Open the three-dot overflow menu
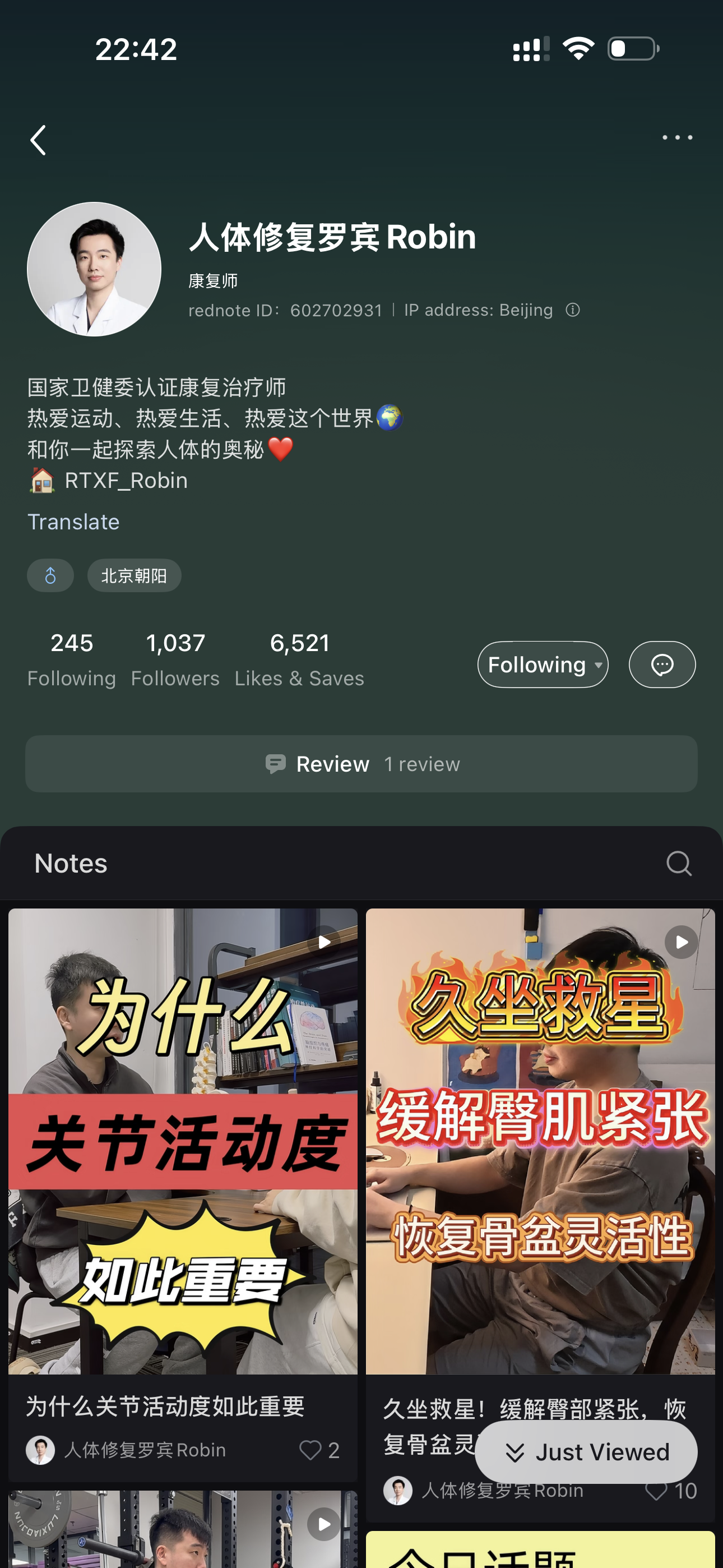The image size is (723, 1568). 676,137
